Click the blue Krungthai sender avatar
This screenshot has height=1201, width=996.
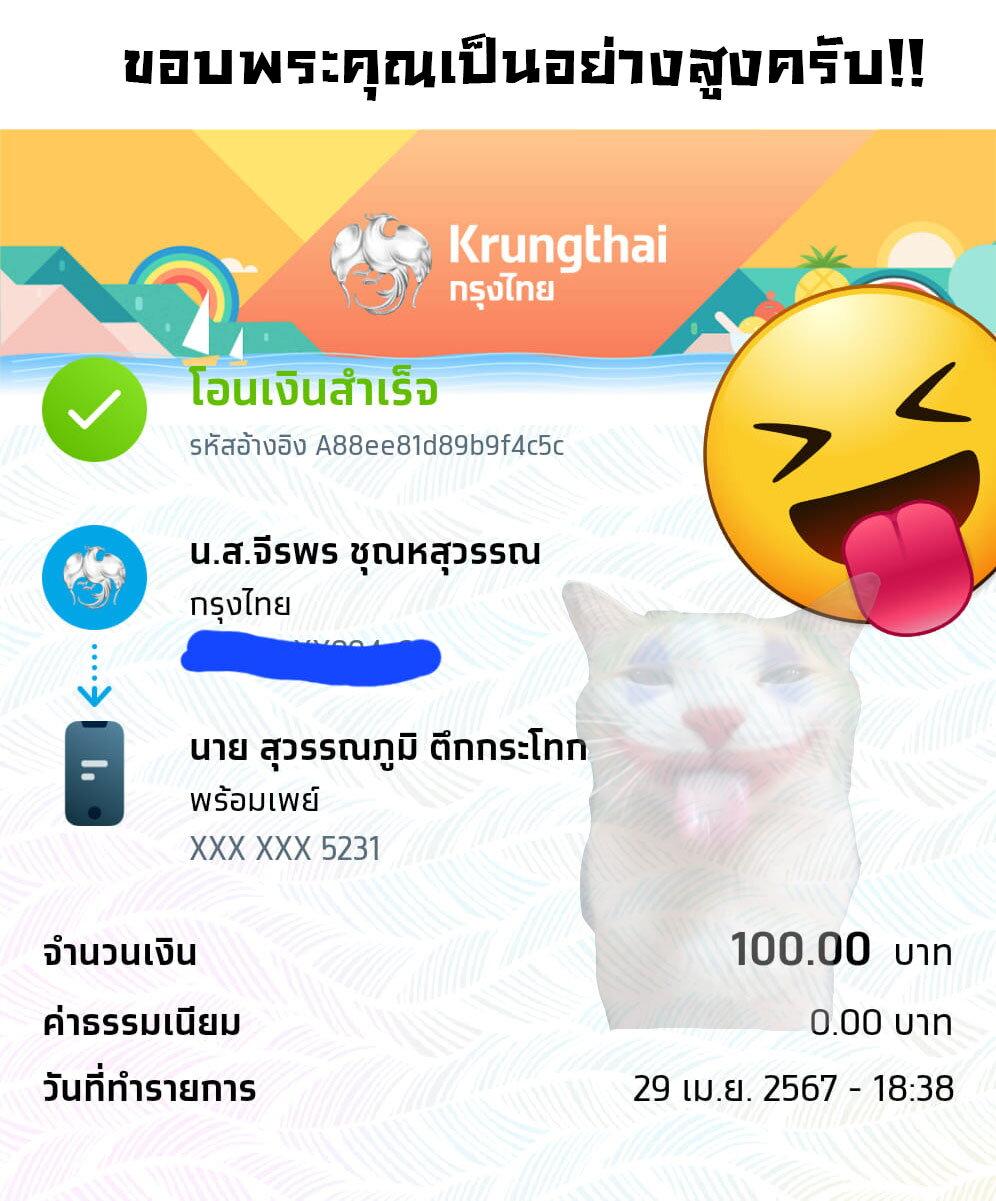(x=95, y=575)
